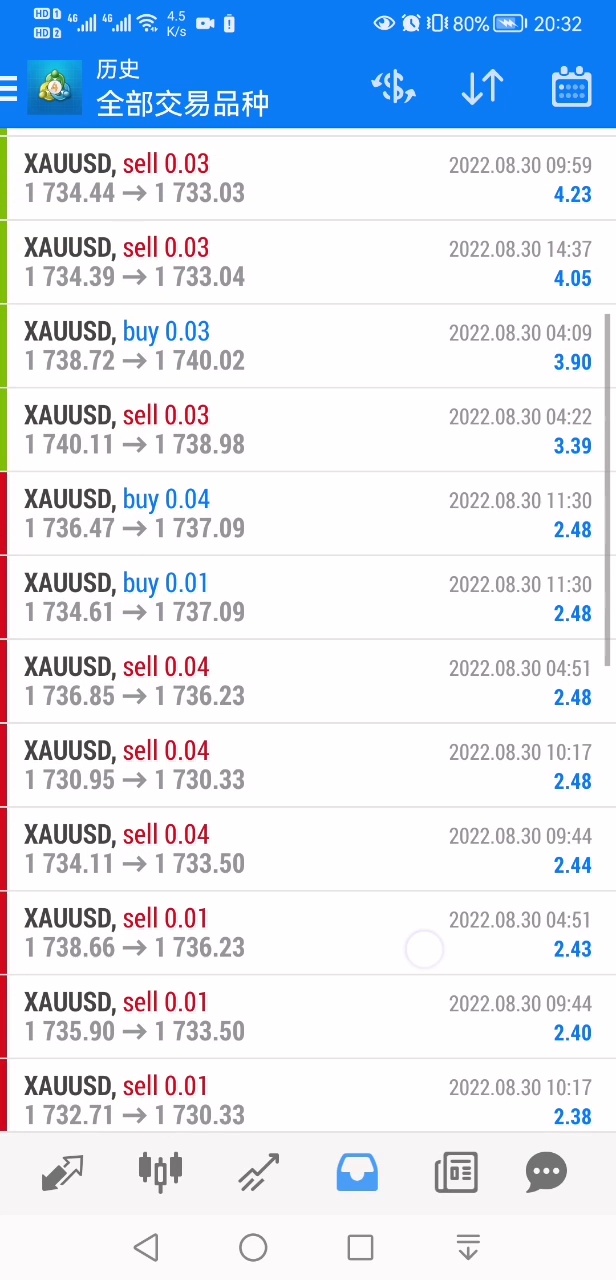The width and height of the screenshot is (616, 1280).
Task: Expand the sell 0.04 trade at 10:17
Action: click(308, 766)
